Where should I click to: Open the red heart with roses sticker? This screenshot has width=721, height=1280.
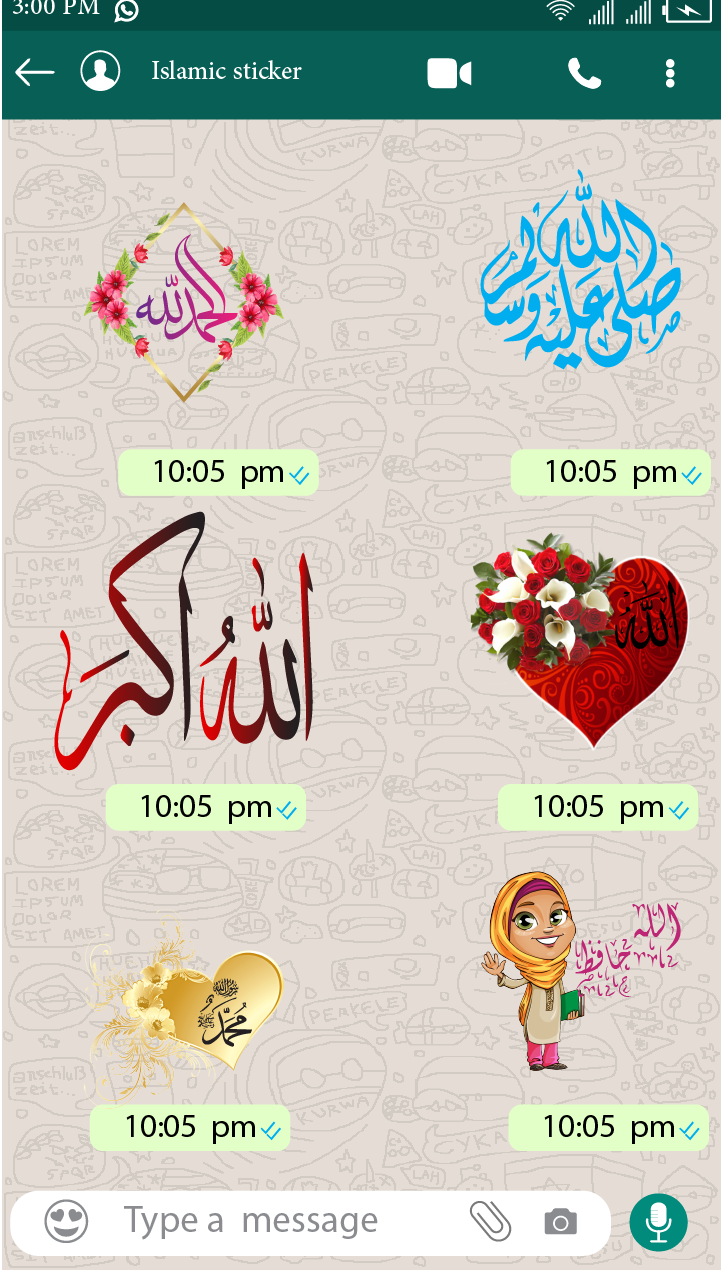point(580,640)
